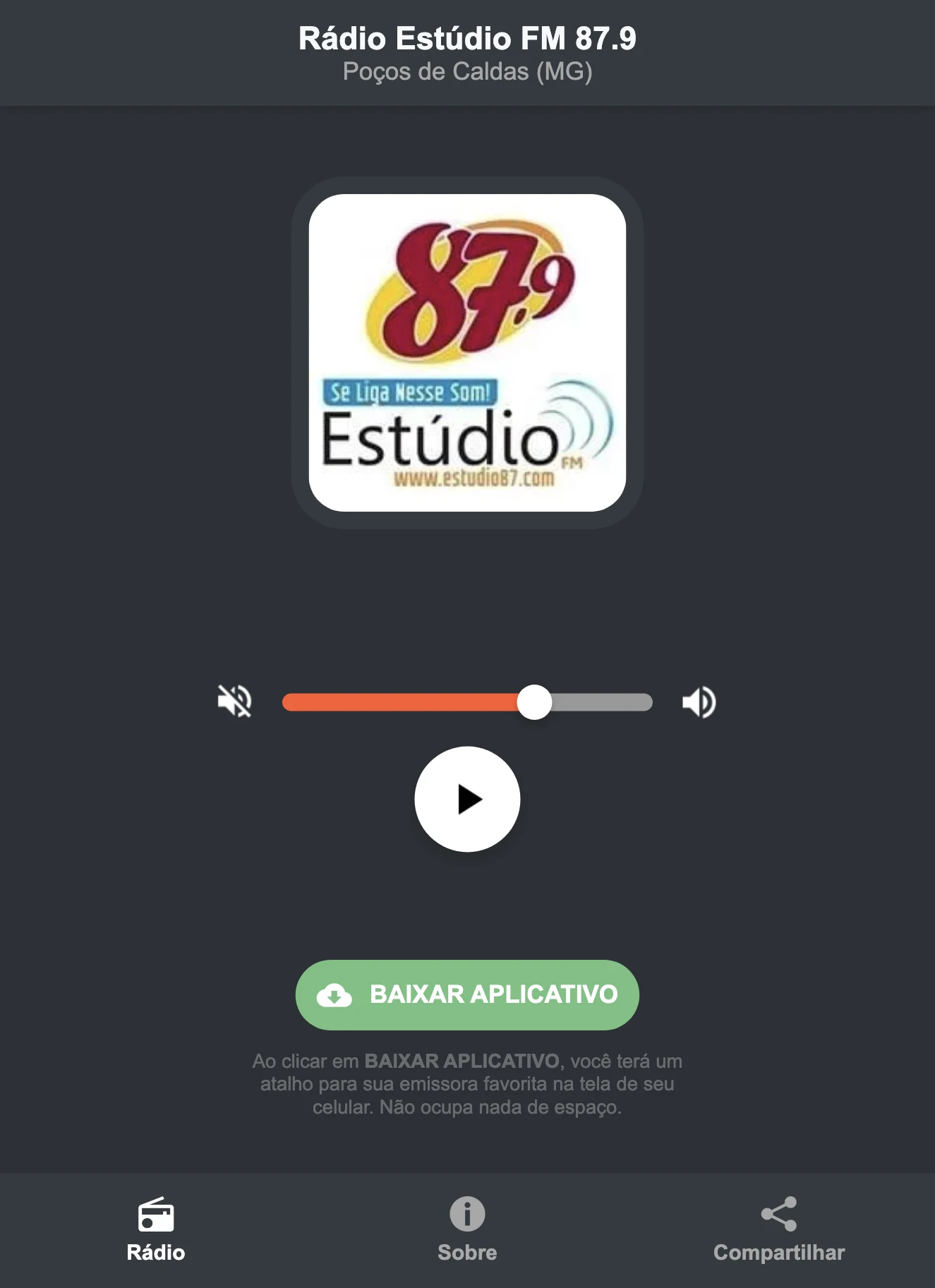935x1288 pixels.
Task: Click the 'Rádio Estúdio FM 87.9' title
Action: [467, 40]
